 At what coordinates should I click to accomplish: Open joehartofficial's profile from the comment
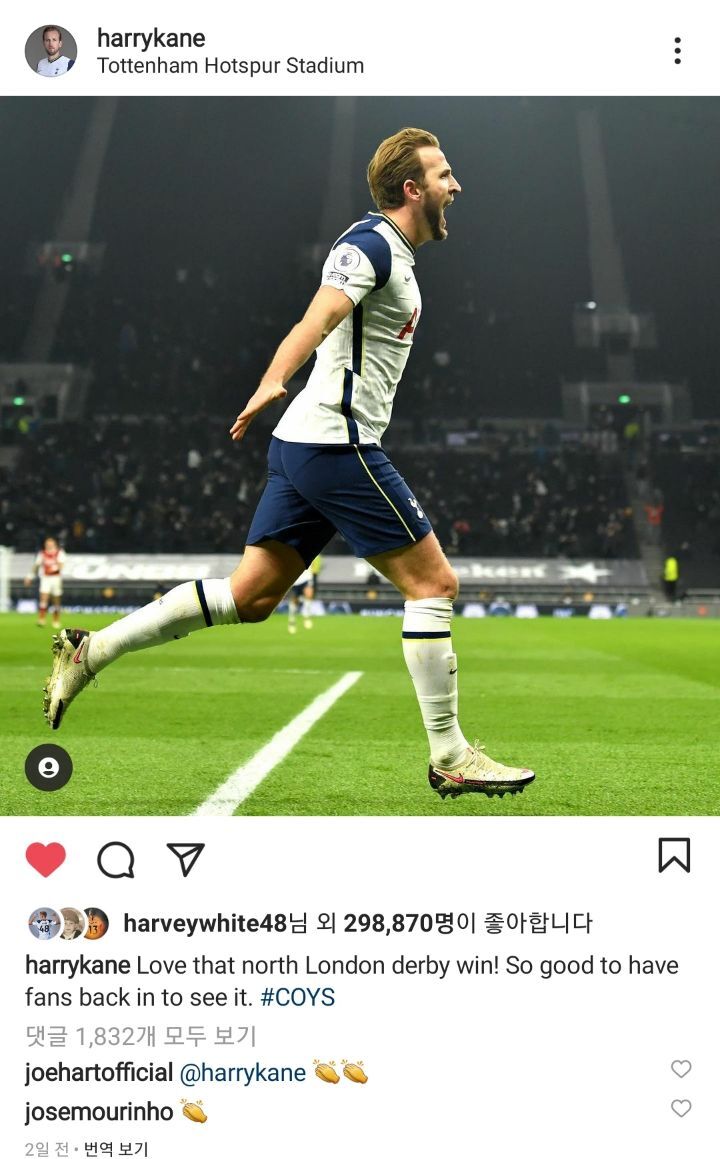(98, 1073)
